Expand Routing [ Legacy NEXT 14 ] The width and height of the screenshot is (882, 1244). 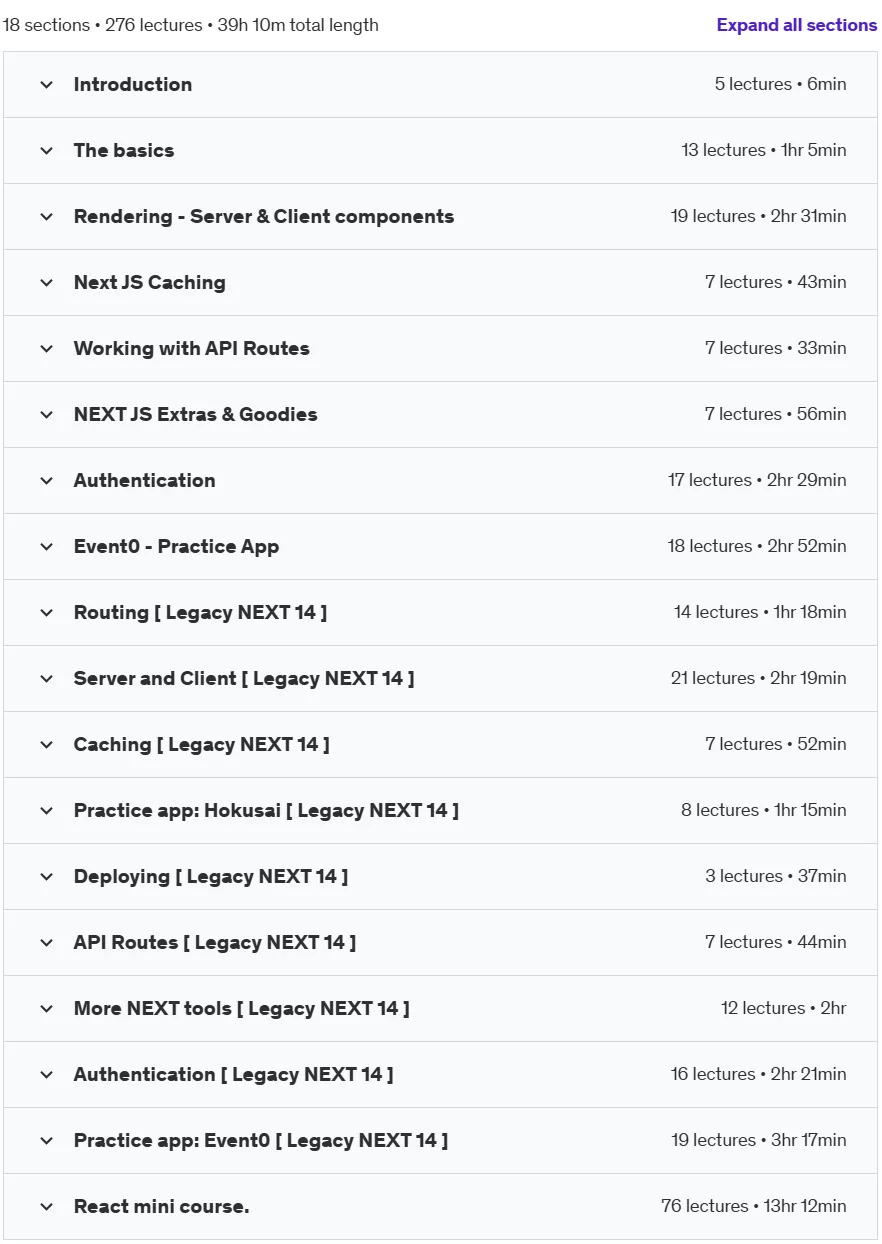[440, 613]
